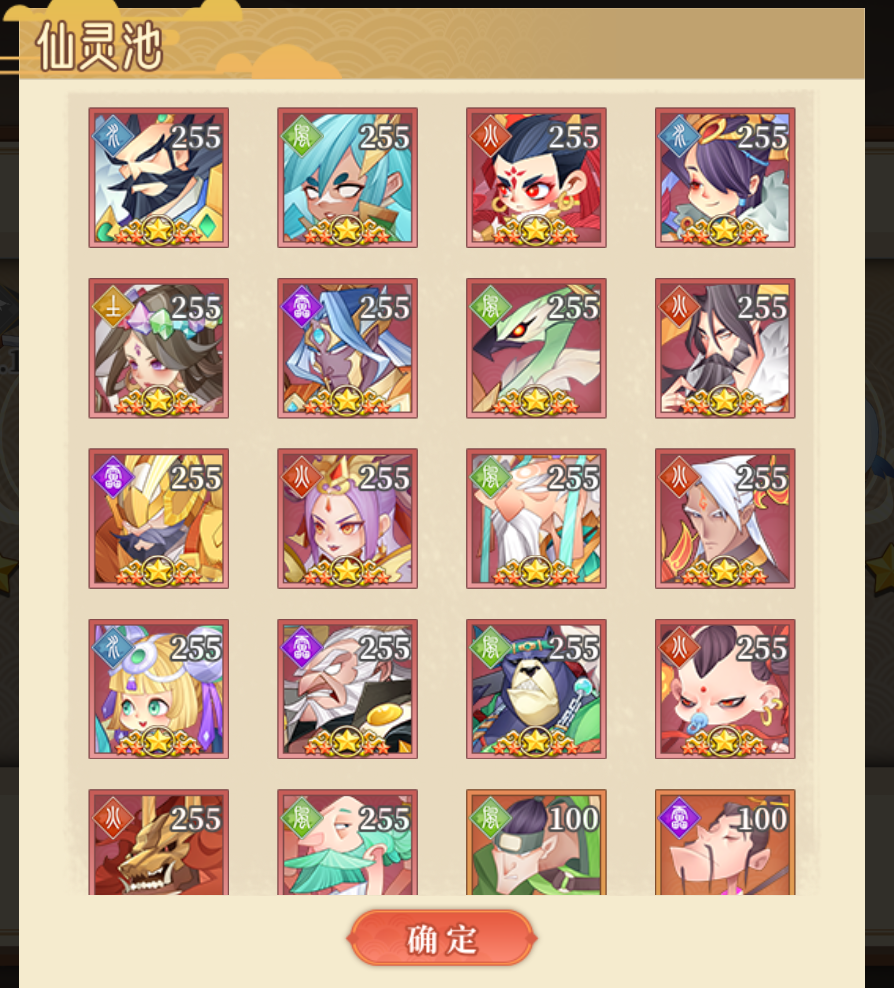Choose the angry white-haired old man hero

point(347,689)
